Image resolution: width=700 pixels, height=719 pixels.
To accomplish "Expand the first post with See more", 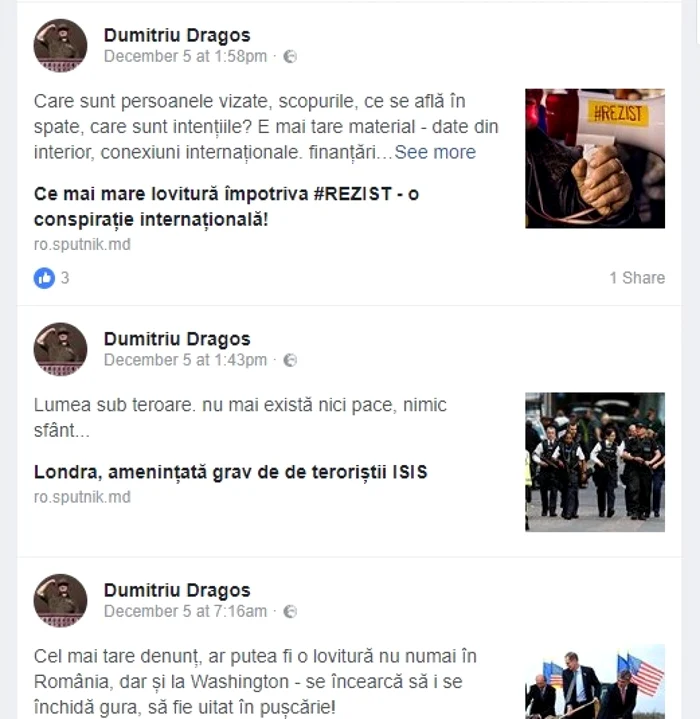I will coord(435,152).
